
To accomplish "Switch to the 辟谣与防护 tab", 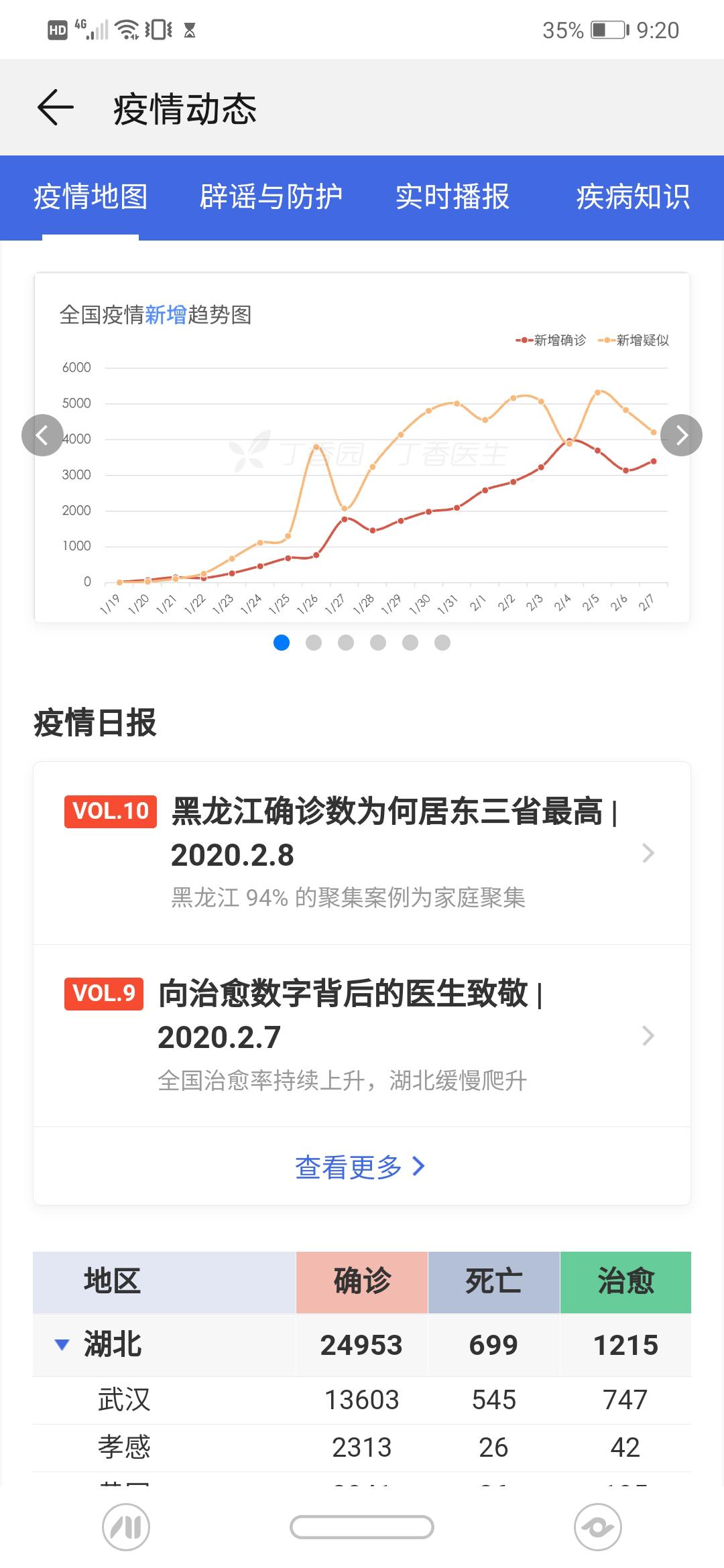I will pos(271,196).
